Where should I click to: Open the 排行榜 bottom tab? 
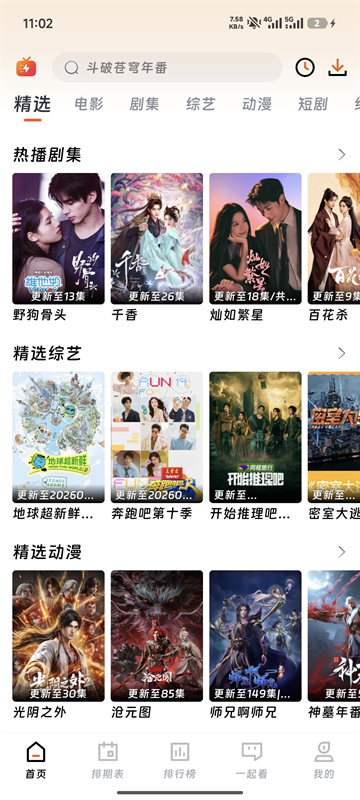pos(179,760)
